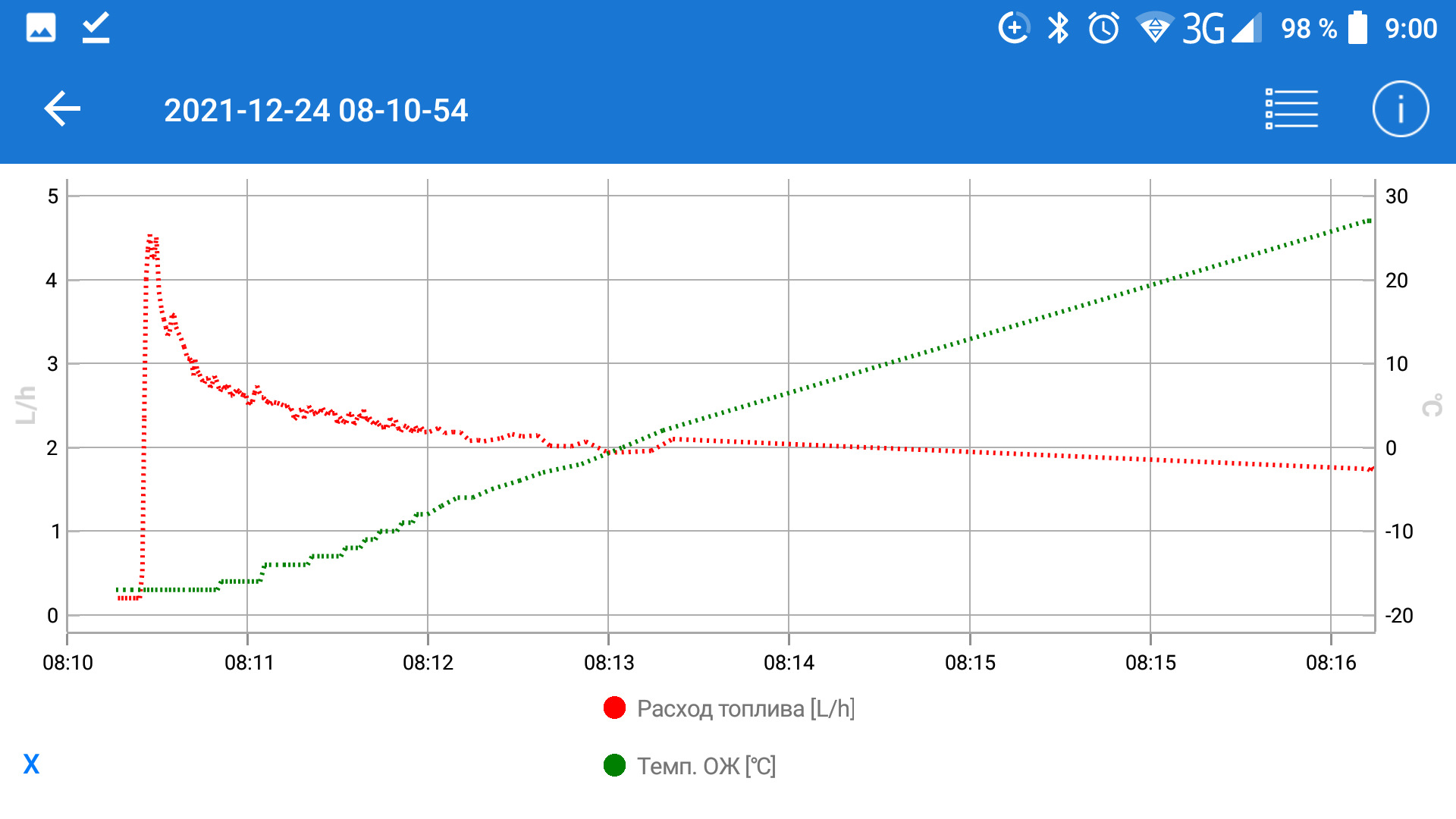Image resolution: width=1456 pixels, height=819 pixels.
Task: Toggle the Расход топлива [L/h] series
Action: (728, 708)
